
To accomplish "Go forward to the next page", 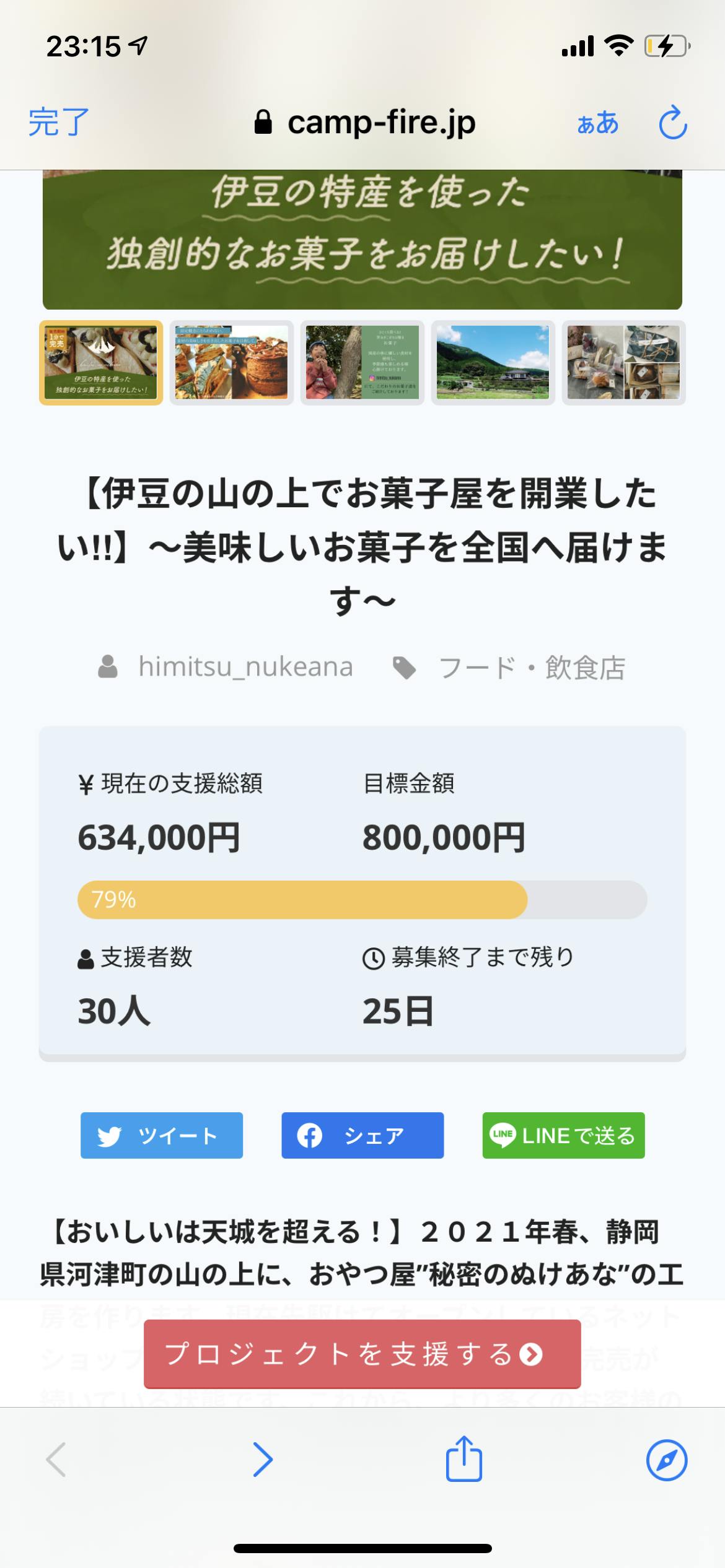I will 263,1460.
